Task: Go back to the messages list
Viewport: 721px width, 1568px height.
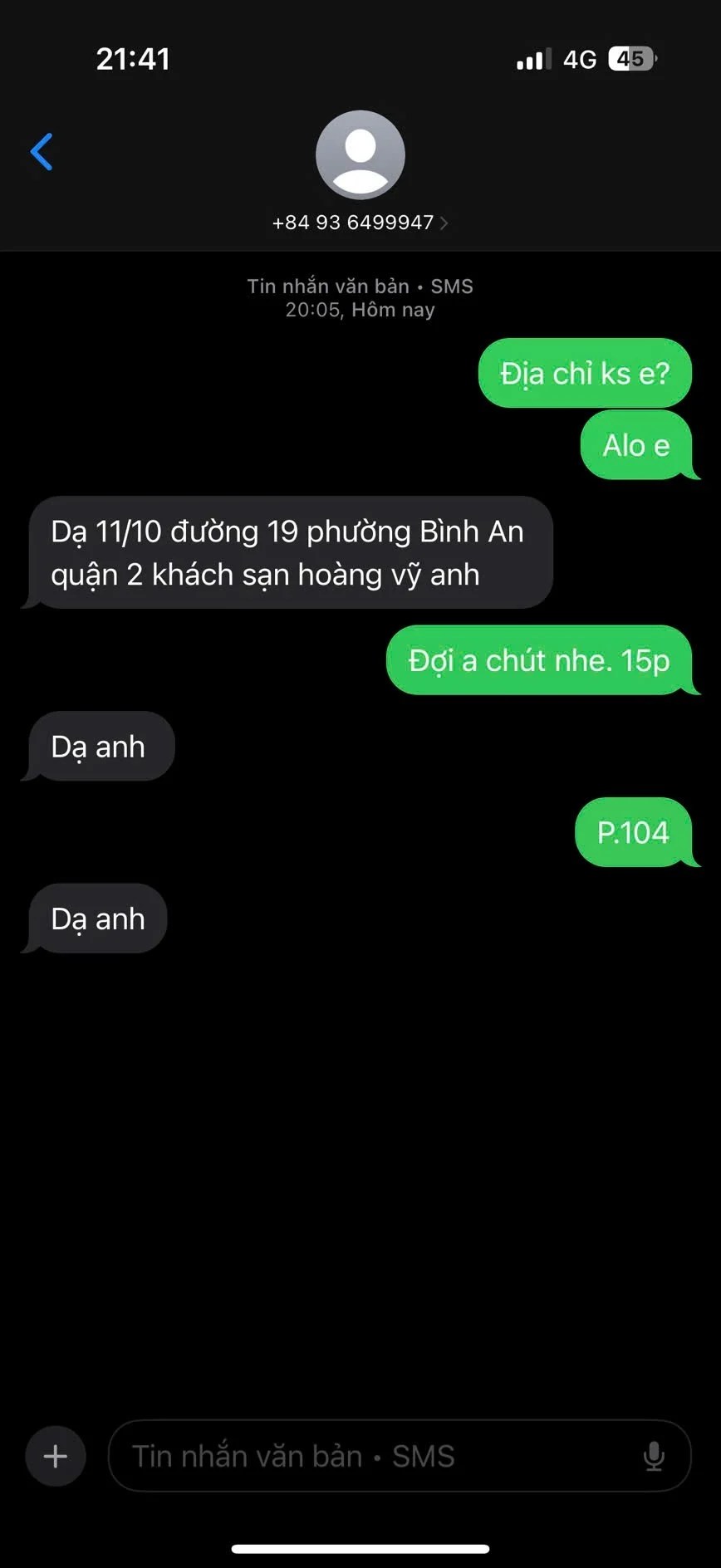Action: (42, 152)
